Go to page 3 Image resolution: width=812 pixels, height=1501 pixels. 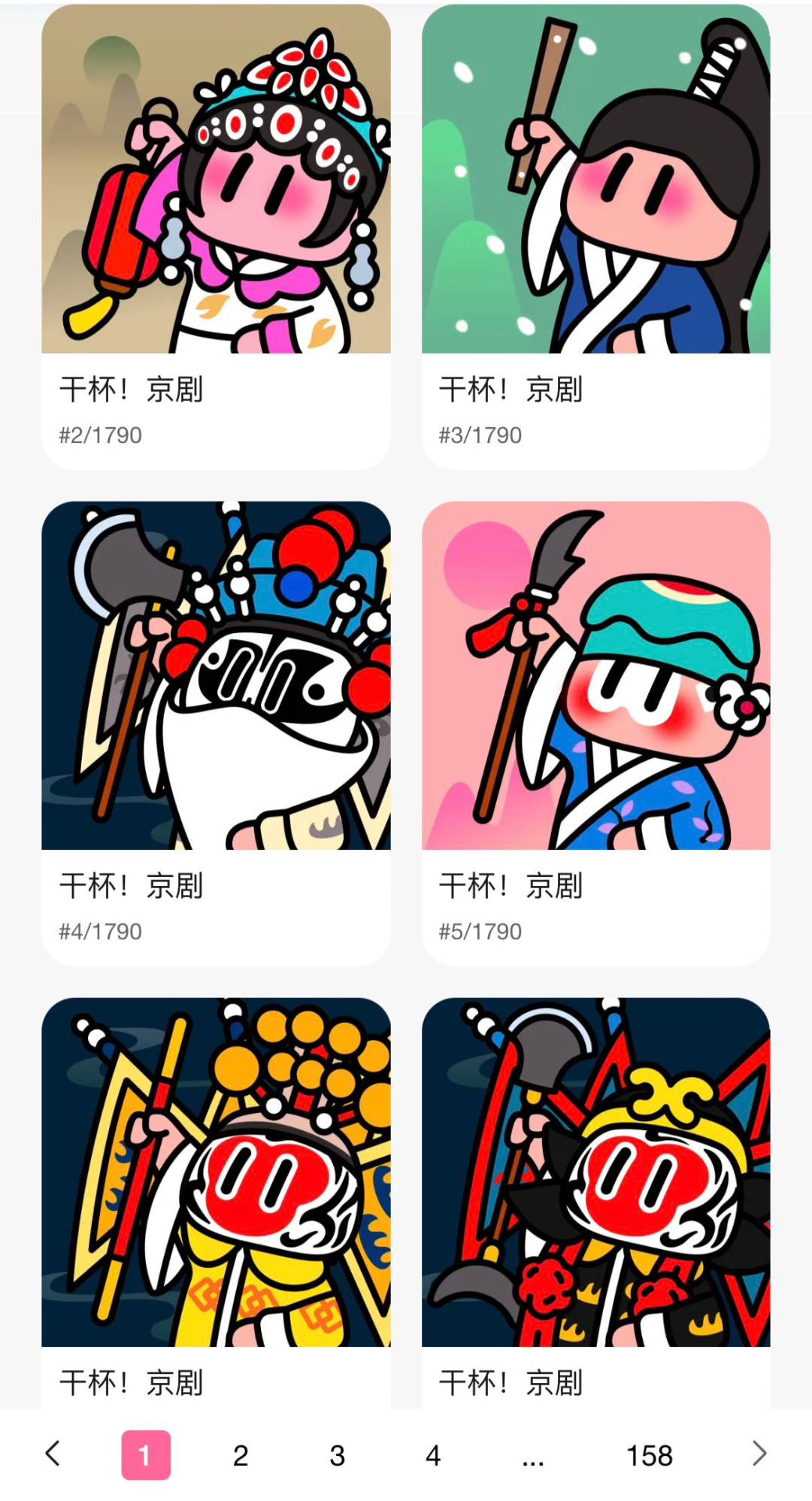click(337, 1455)
